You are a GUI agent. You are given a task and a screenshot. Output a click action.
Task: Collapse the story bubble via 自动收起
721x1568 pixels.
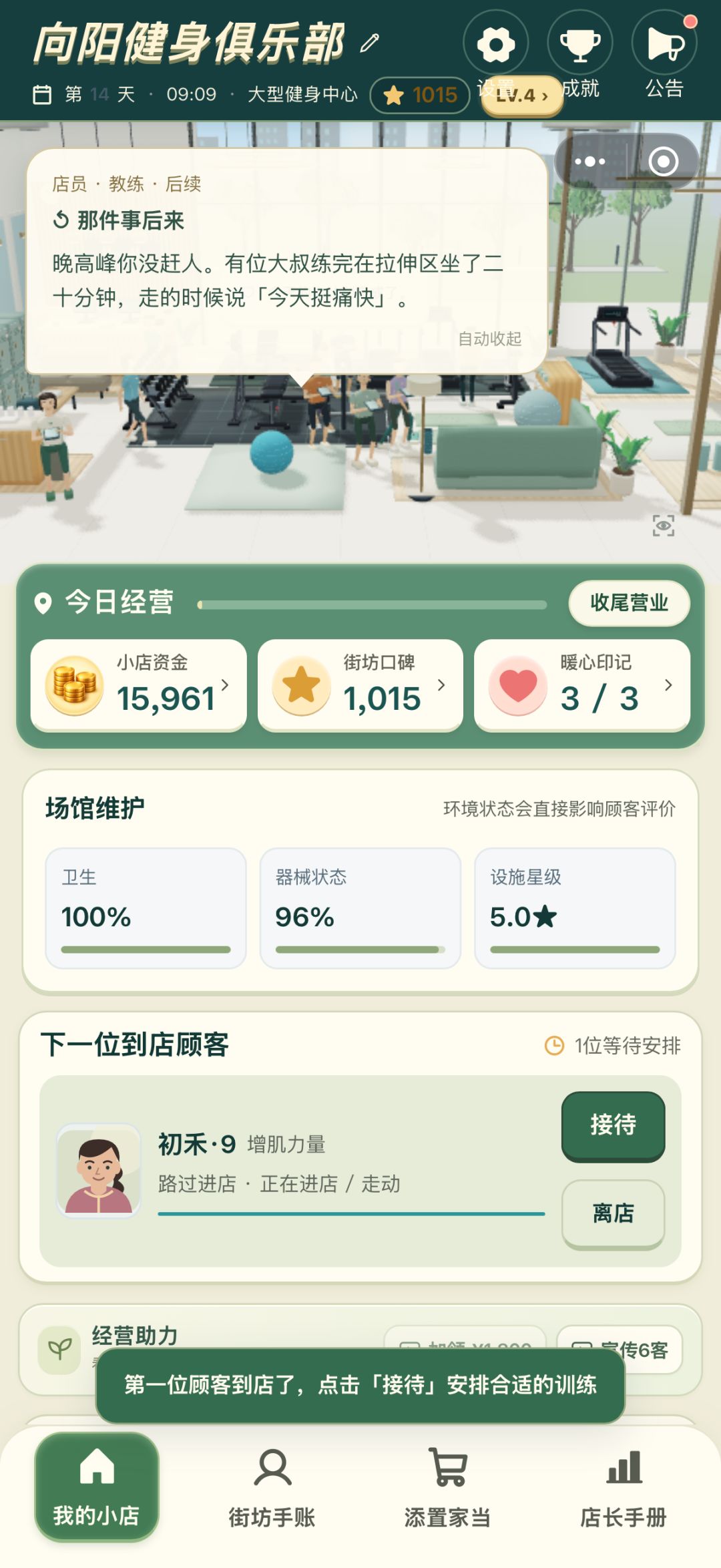point(489,339)
